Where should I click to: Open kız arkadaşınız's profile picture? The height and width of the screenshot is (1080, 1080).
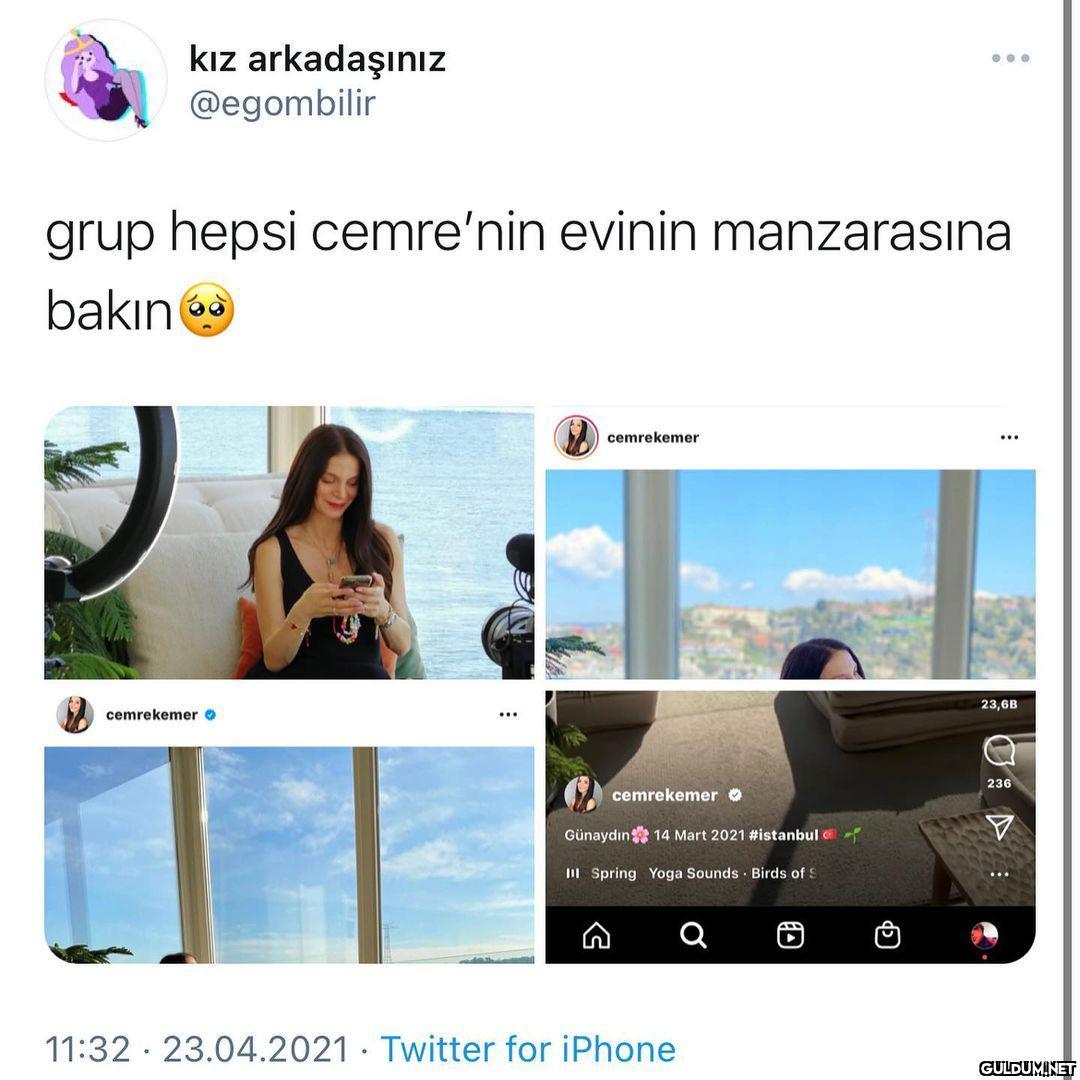(x=105, y=80)
